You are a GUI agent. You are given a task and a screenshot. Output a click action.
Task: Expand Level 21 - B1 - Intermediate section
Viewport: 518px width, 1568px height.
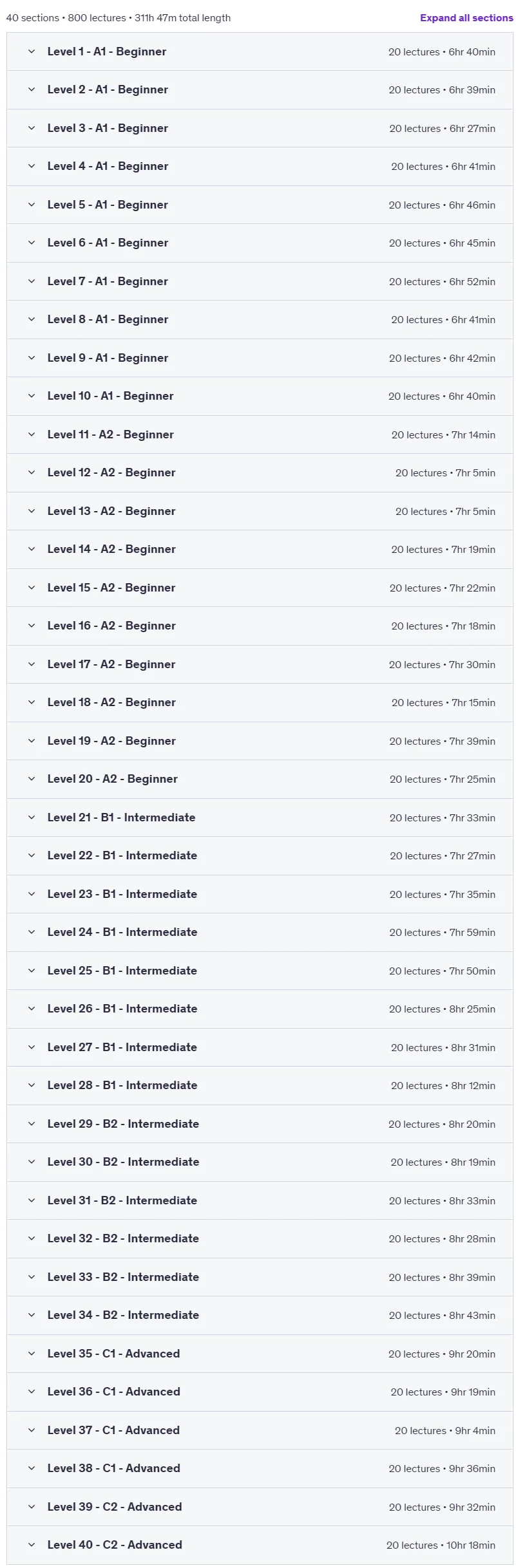260,817
